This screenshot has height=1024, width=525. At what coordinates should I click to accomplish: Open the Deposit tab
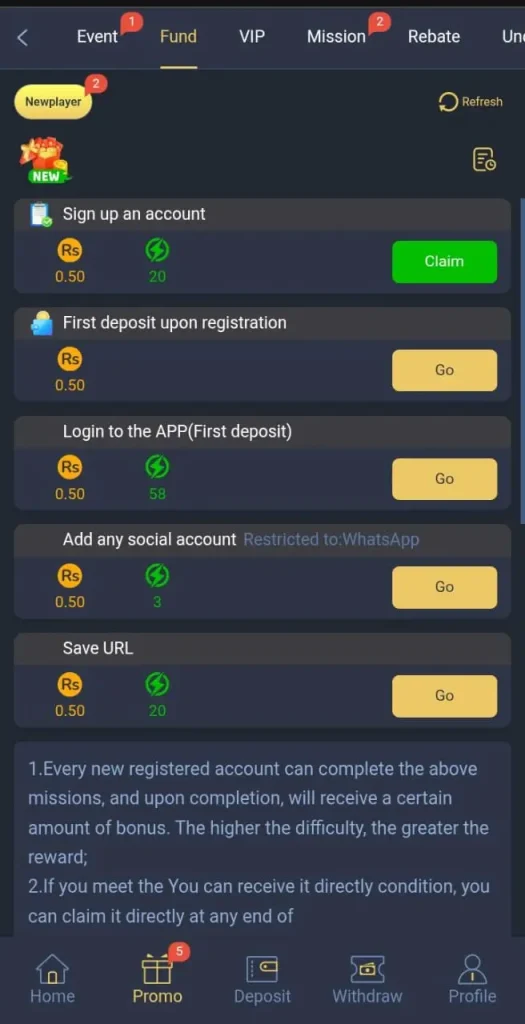[x=262, y=979]
